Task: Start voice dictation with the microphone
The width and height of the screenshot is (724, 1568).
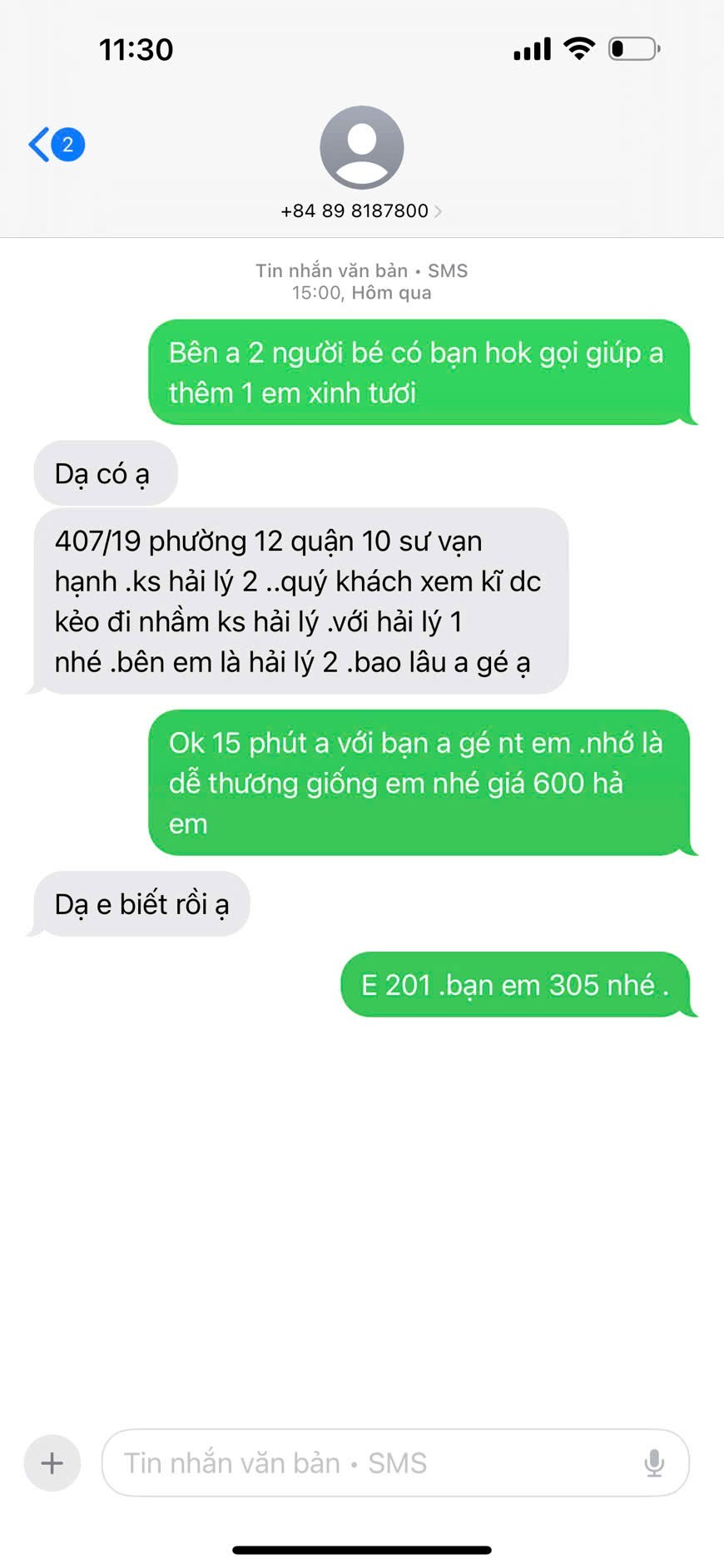Action: pos(654,1463)
